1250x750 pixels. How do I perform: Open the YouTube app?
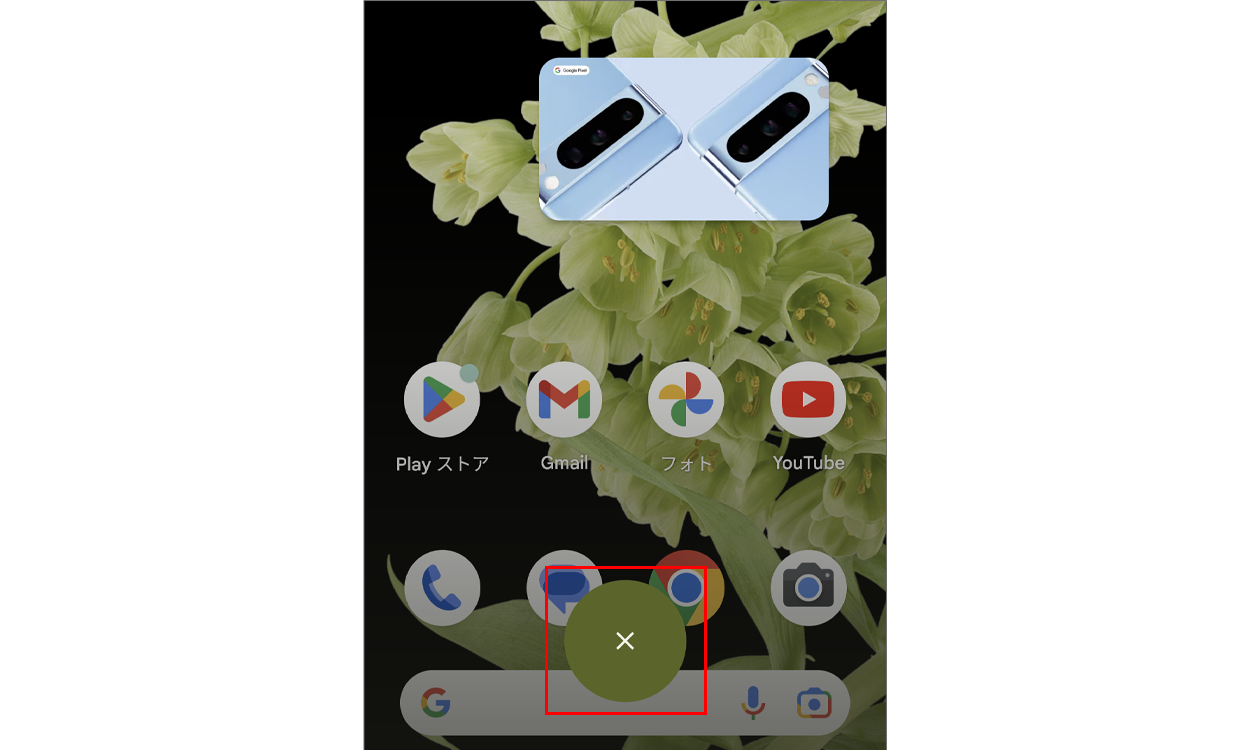(808, 400)
